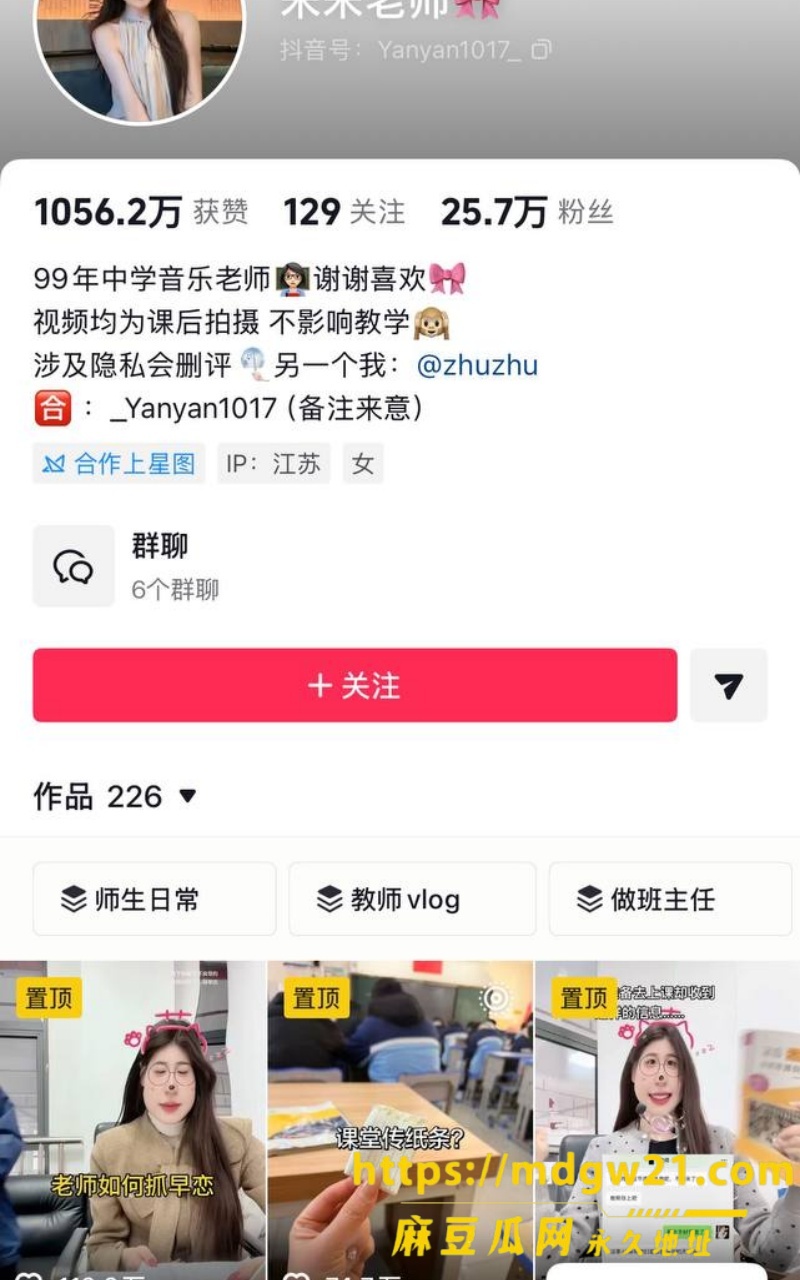
Task: Open the 师生日常 collection
Action: pyautogui.click(x=154, y=899)
